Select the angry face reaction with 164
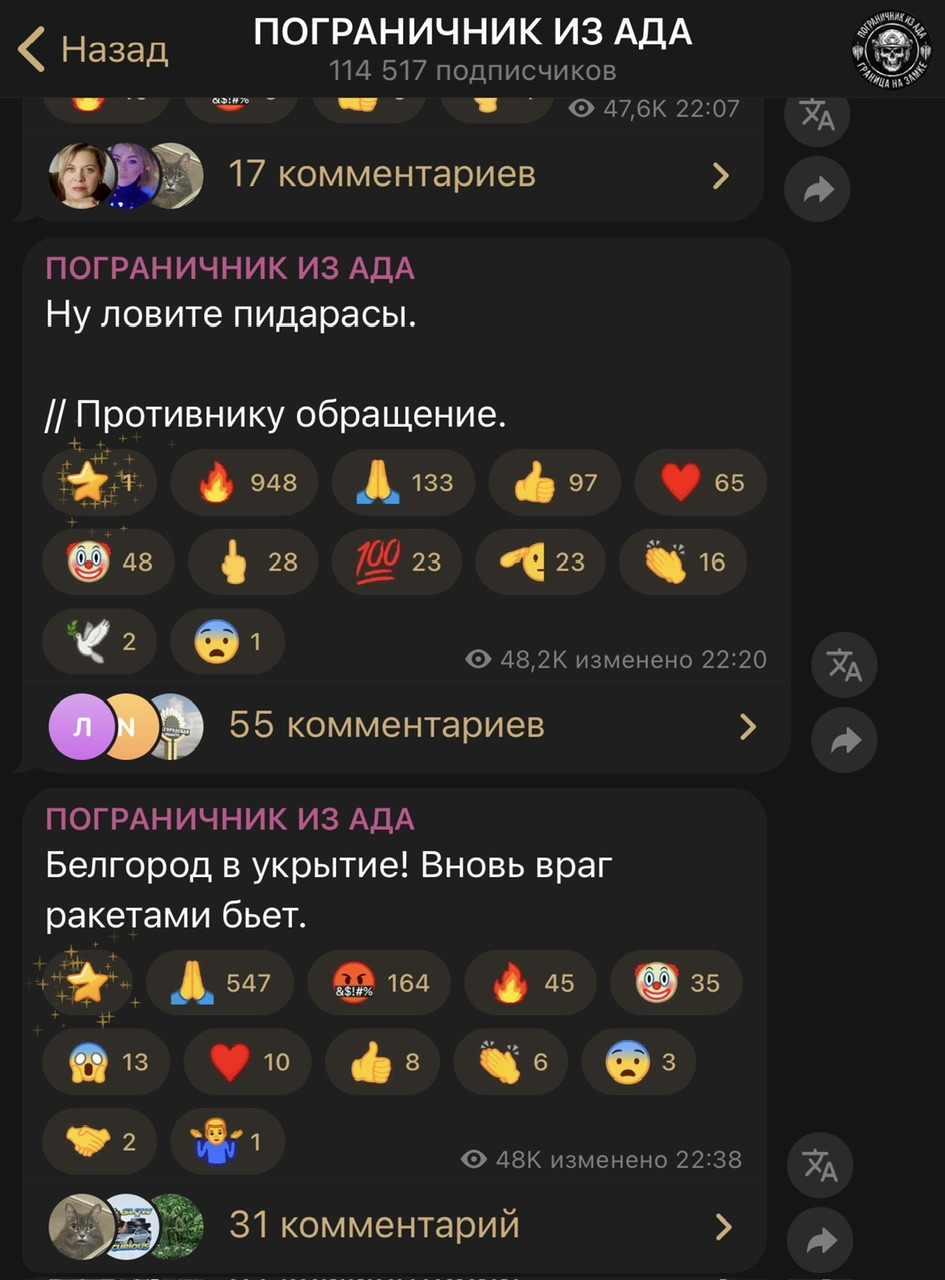The image size is (945, 1280). pyautogui.click(x=378, y=983)
